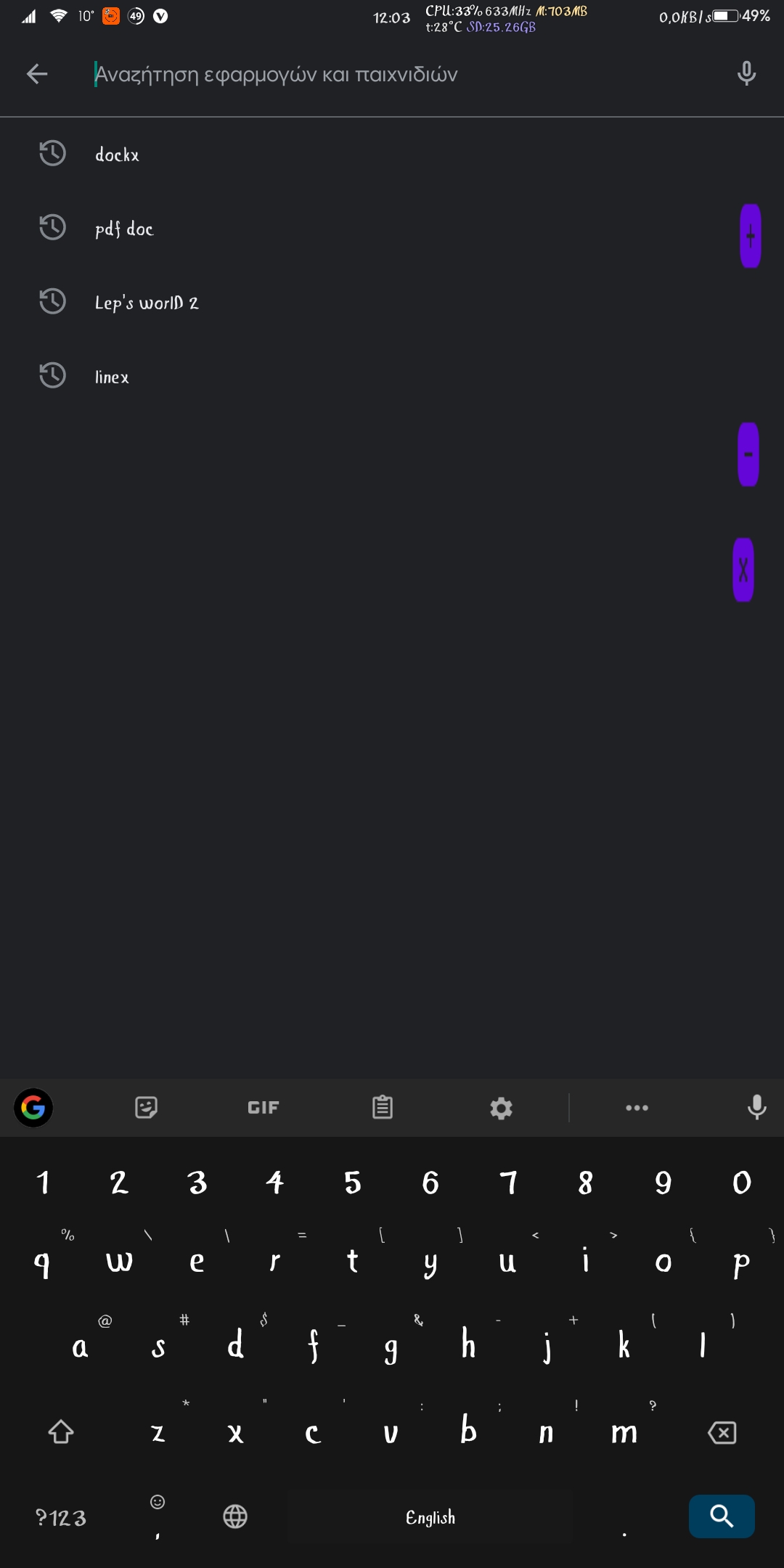Select recent search dockx
Screen dimensions: 784x1568
point(392,154)
